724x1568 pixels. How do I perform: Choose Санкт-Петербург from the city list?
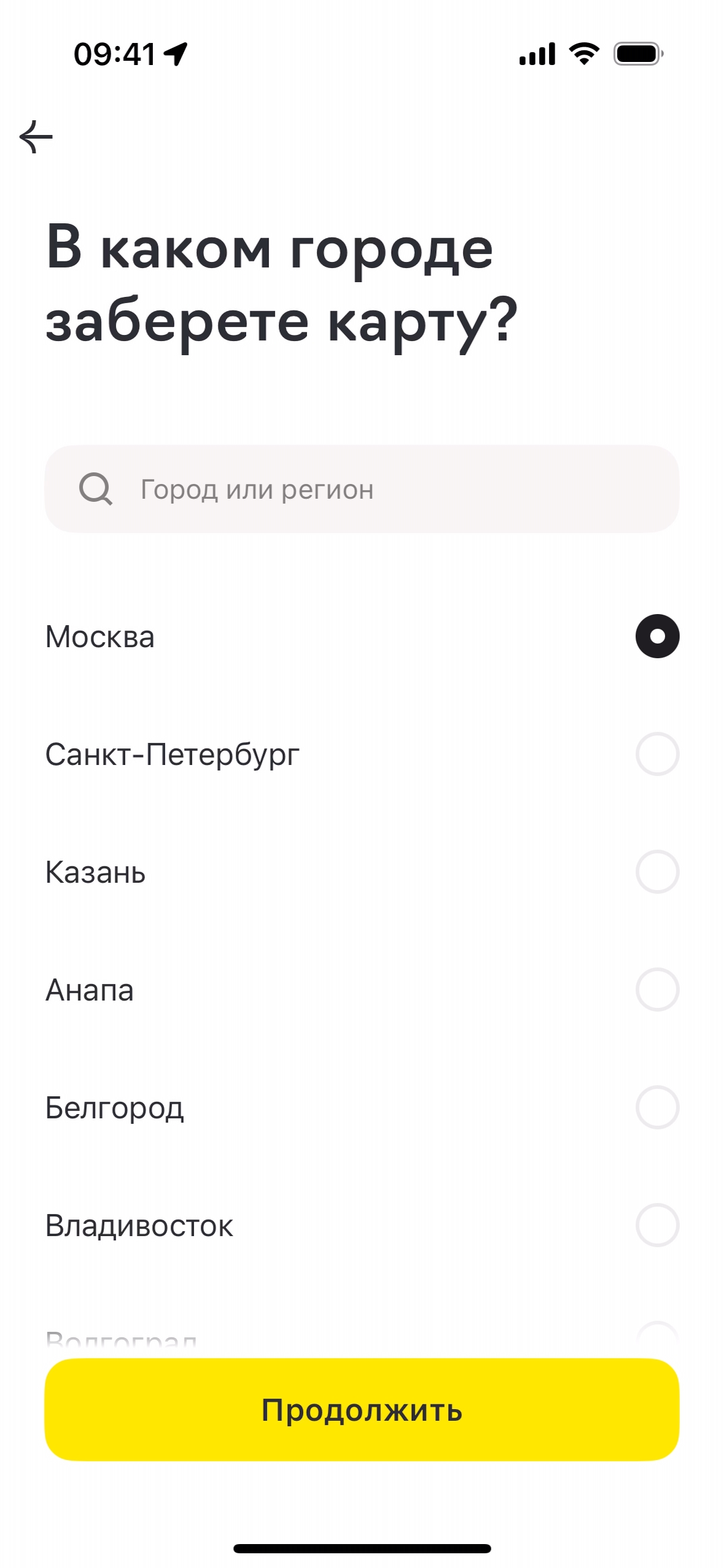pos(657,754)
